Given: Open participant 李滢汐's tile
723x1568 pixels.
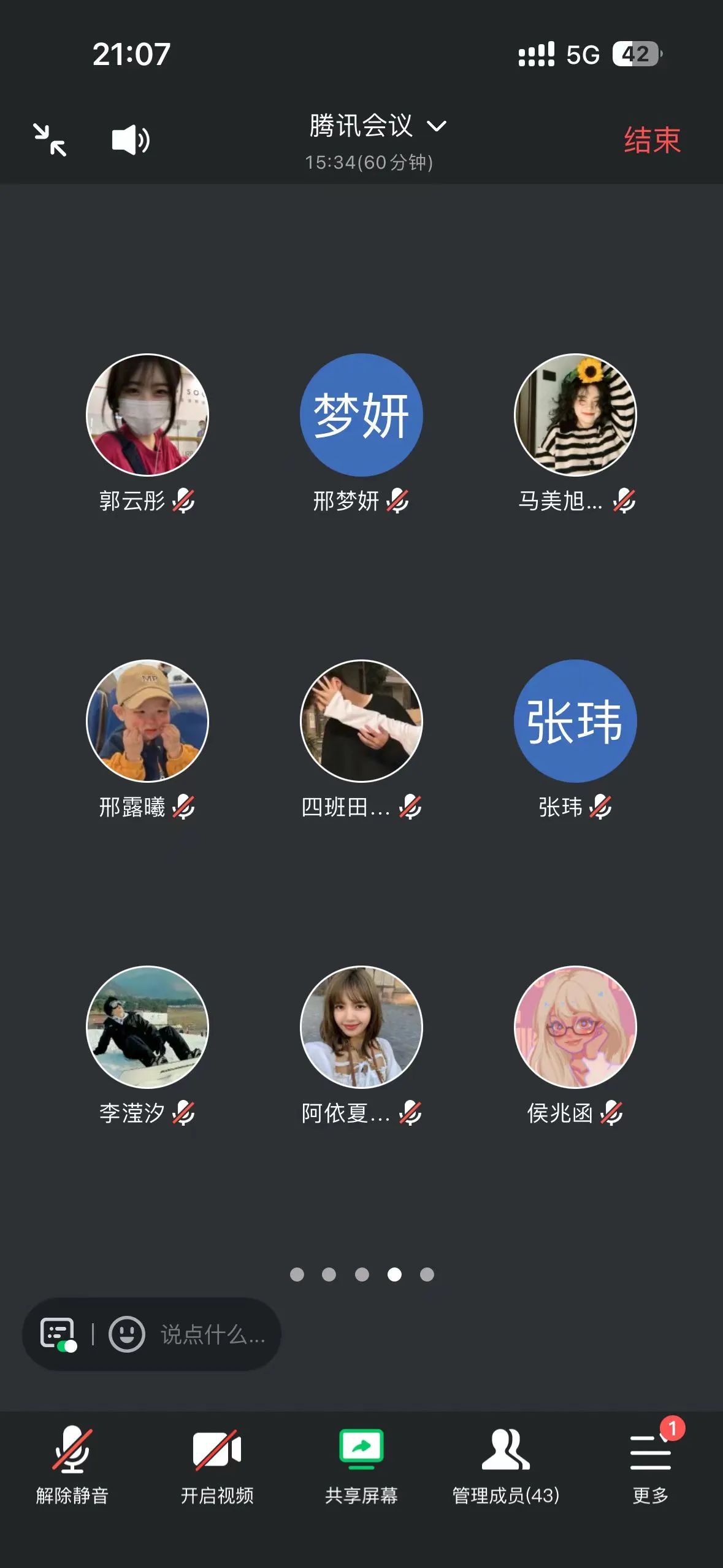Looking at the screenshot, I should [x=147, y=1027].
